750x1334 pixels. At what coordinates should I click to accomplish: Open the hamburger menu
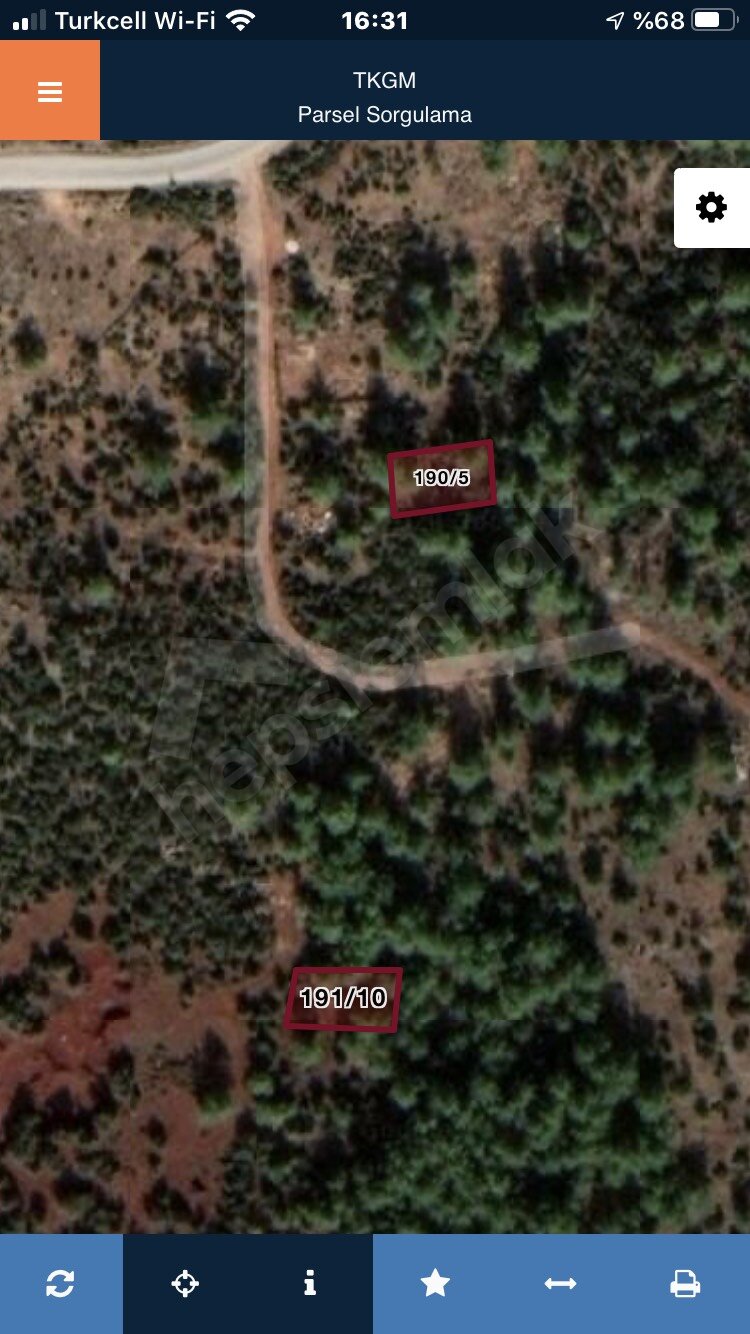(50, 91)
